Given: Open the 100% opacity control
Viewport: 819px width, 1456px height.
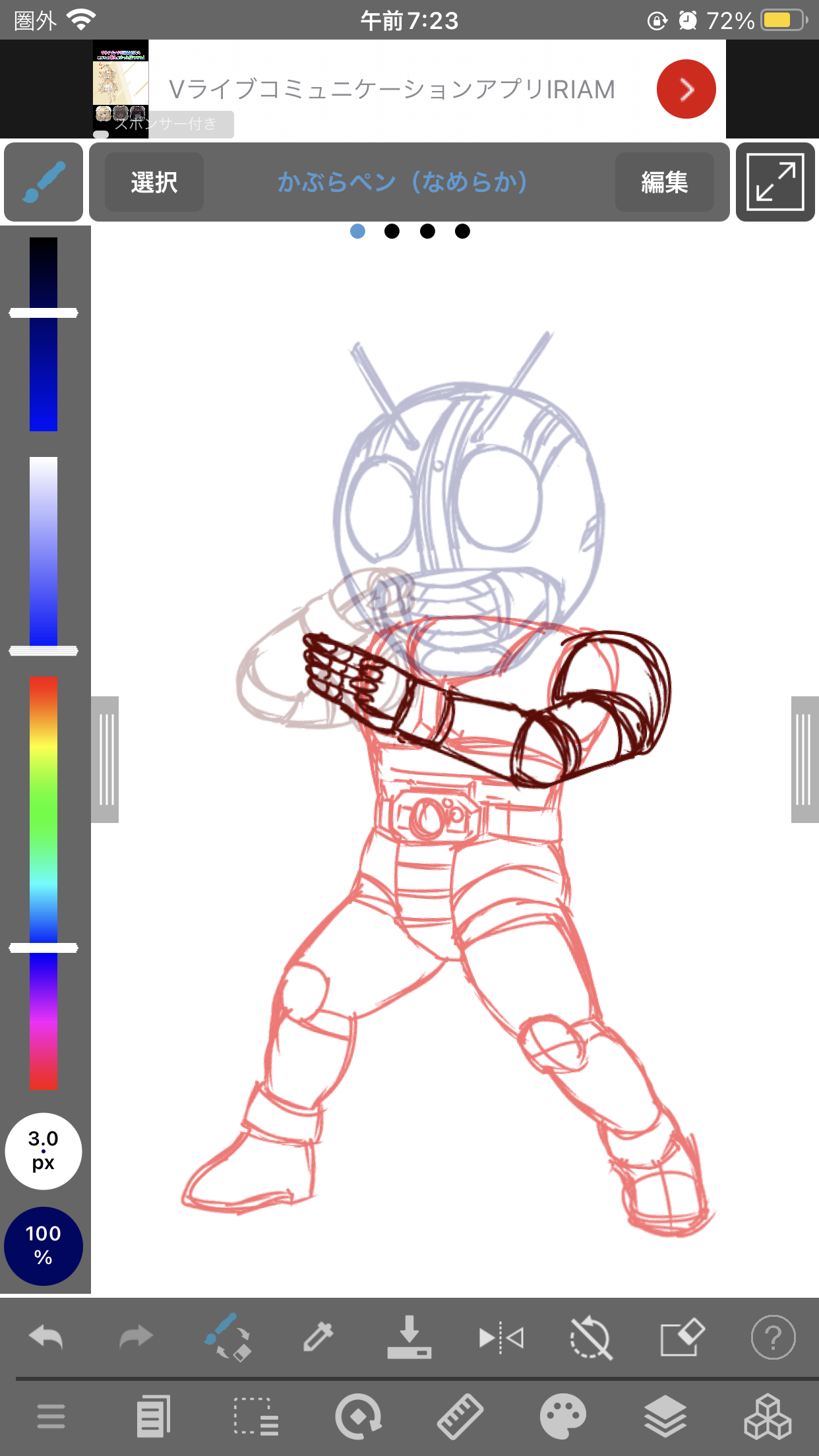Looking at the screenshot, I should pyautogui.click(x=44, y=1246).
